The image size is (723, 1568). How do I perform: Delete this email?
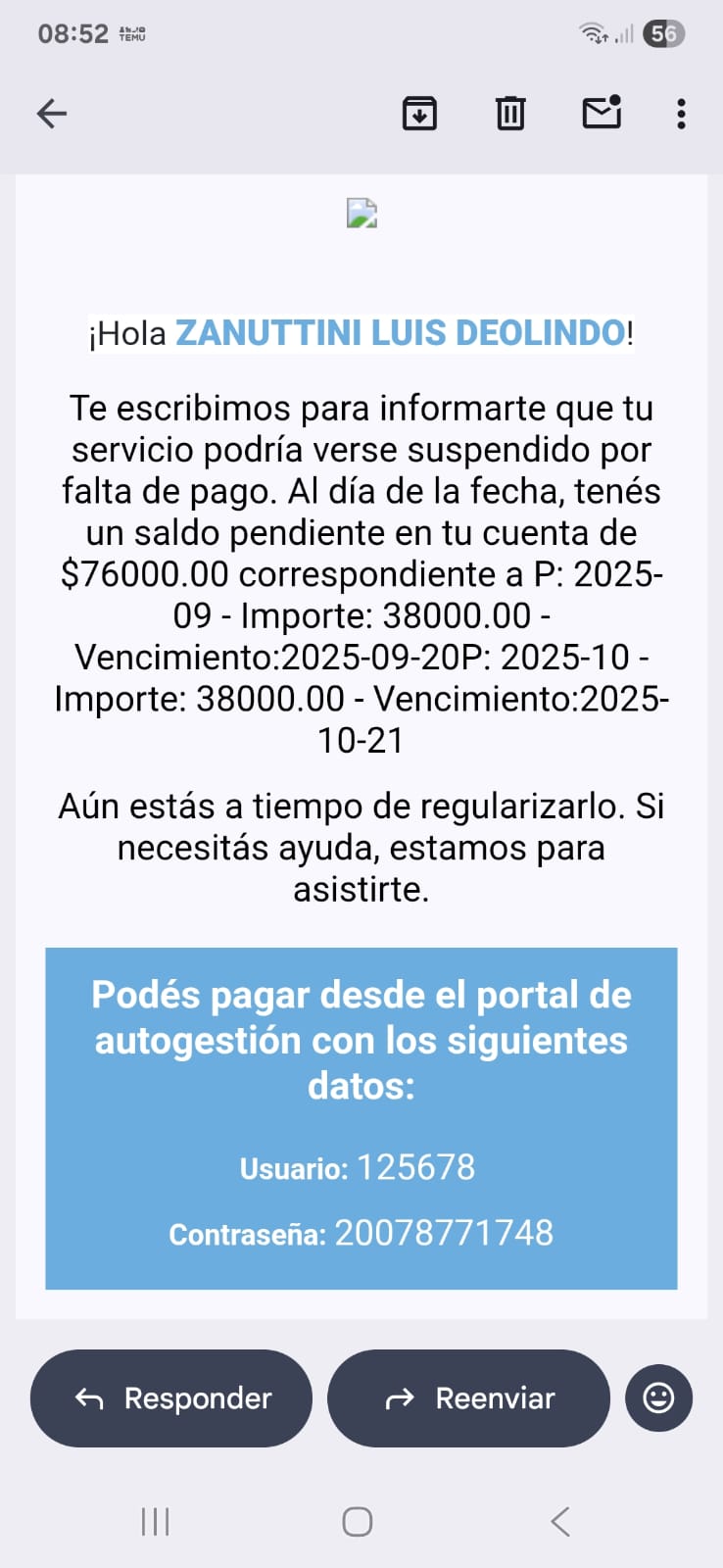click(509, 114)
